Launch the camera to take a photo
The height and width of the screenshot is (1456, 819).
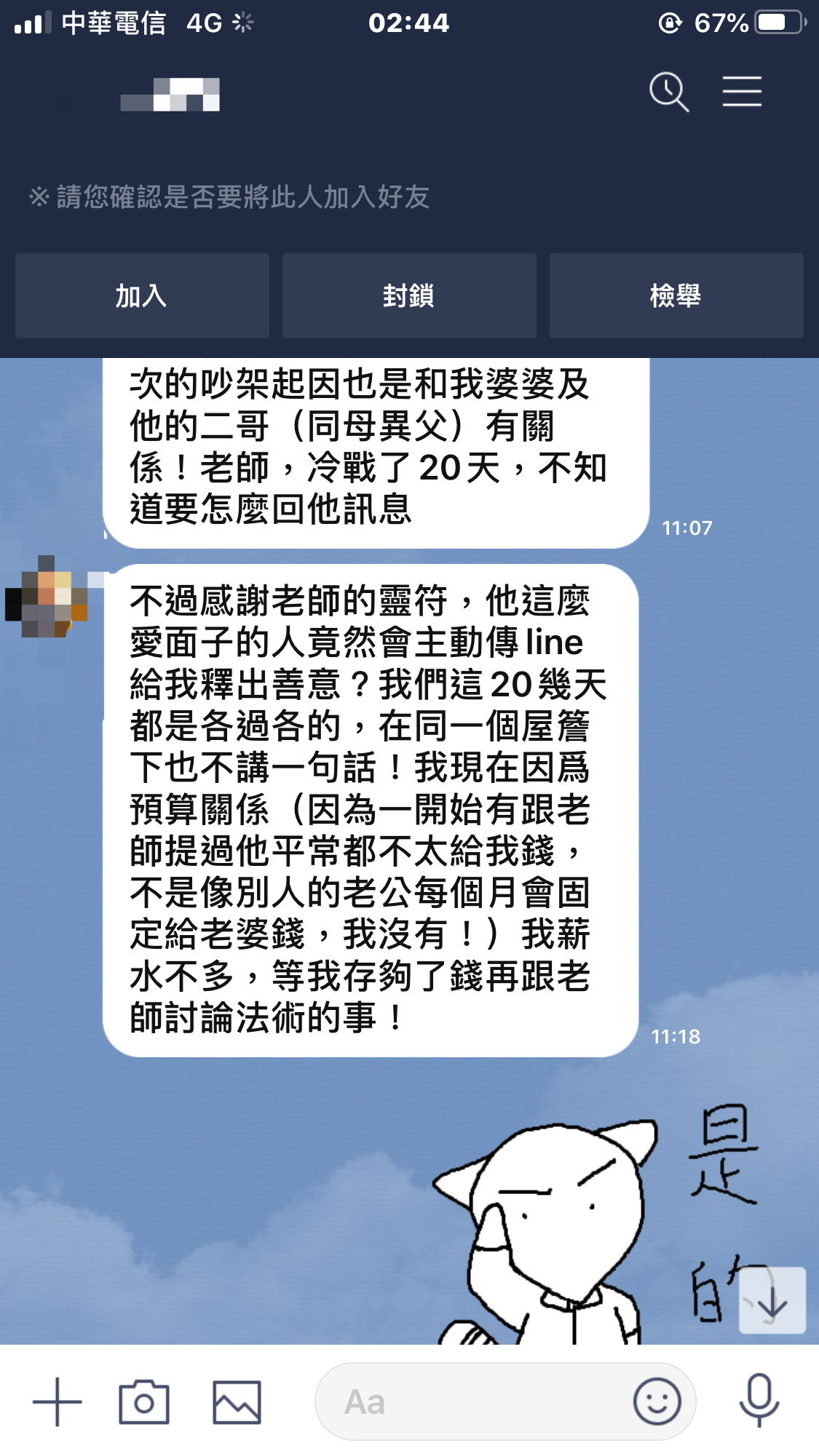(144, 1401)
